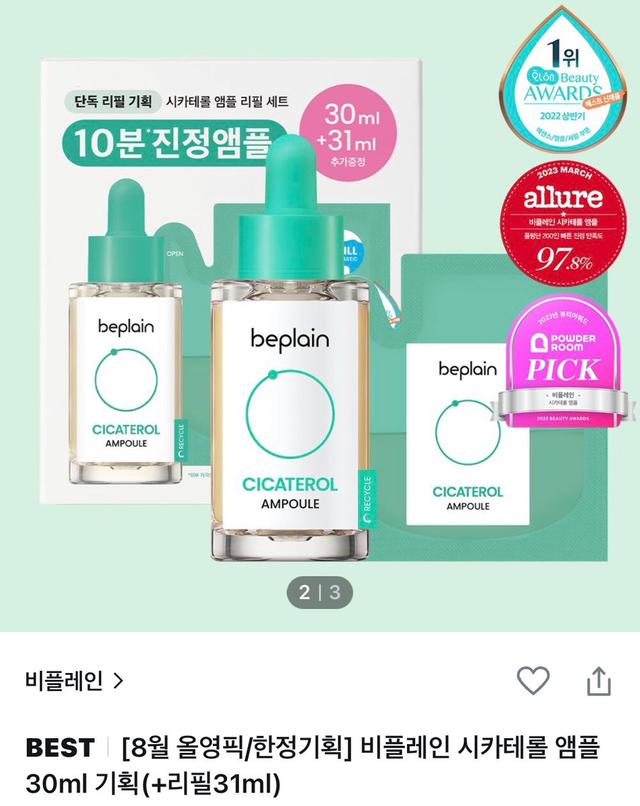The height and width of the screenshot is (806, 640).
Task: Share this product
Action: [597, 682]
